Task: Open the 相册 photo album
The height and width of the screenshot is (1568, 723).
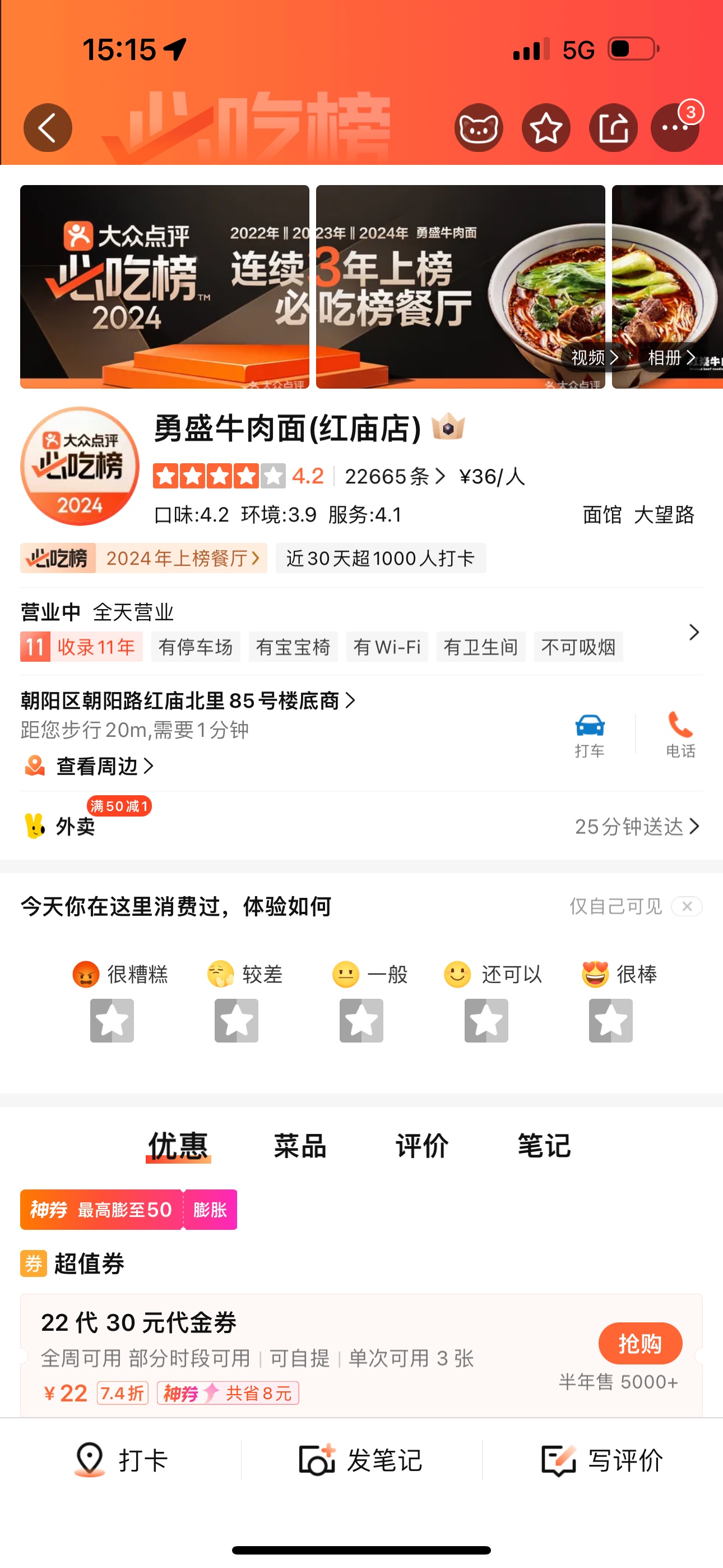Action: [671, 357]
